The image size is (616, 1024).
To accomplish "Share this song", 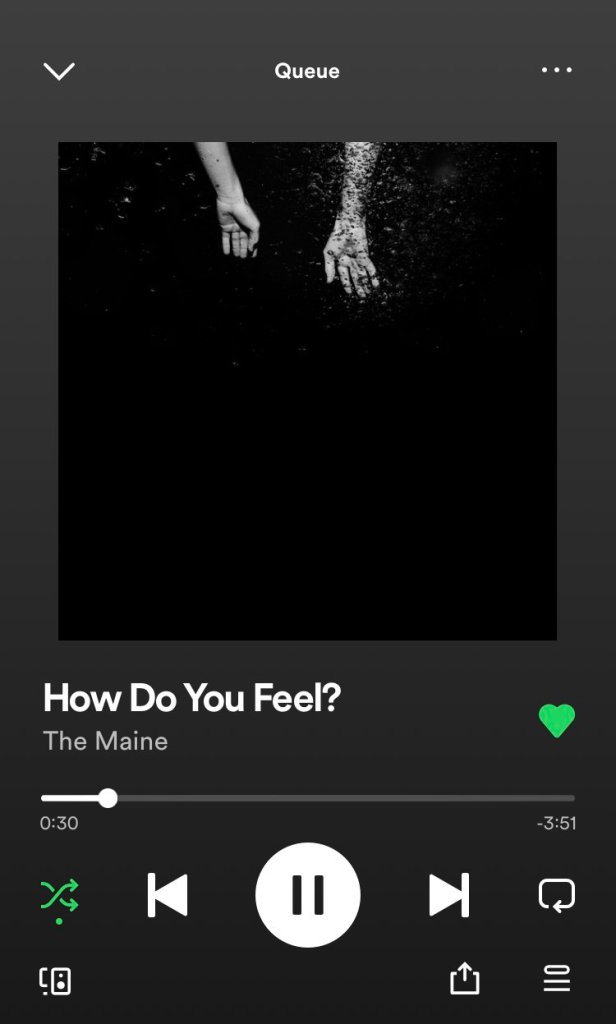I will click(464, 980).
